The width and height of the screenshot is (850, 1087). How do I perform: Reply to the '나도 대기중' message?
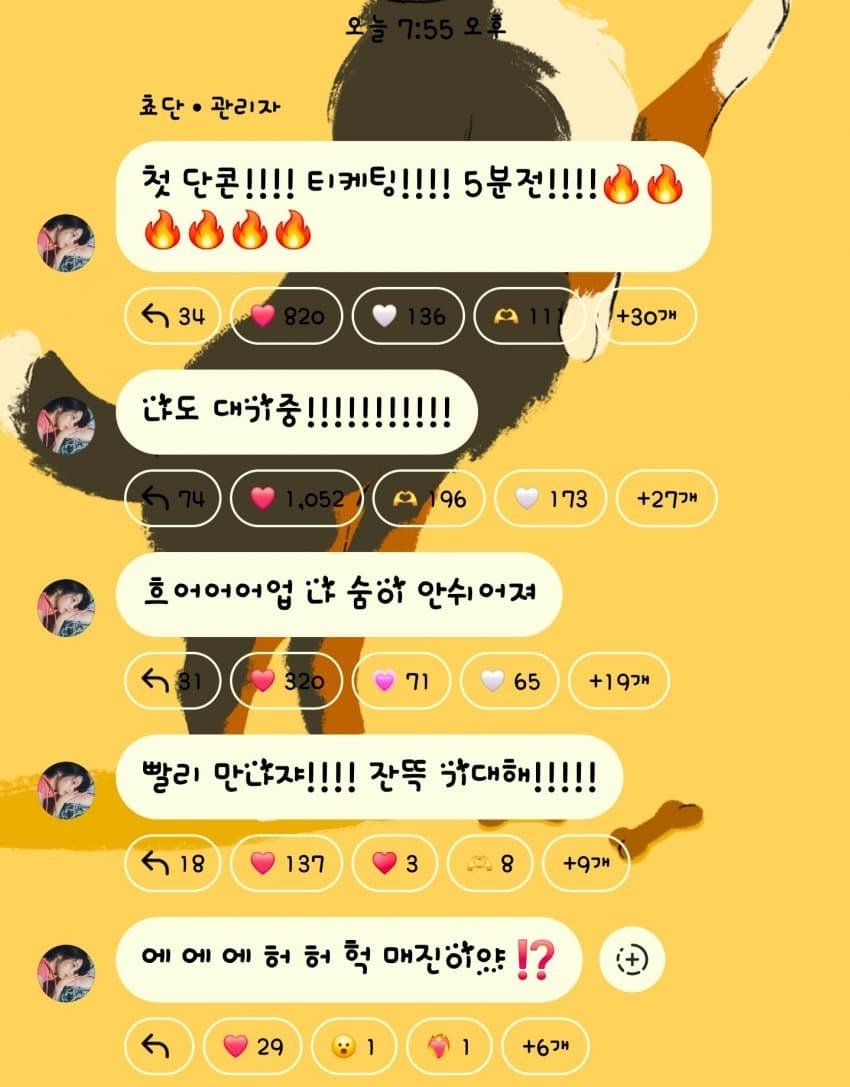tap(172, 498)
